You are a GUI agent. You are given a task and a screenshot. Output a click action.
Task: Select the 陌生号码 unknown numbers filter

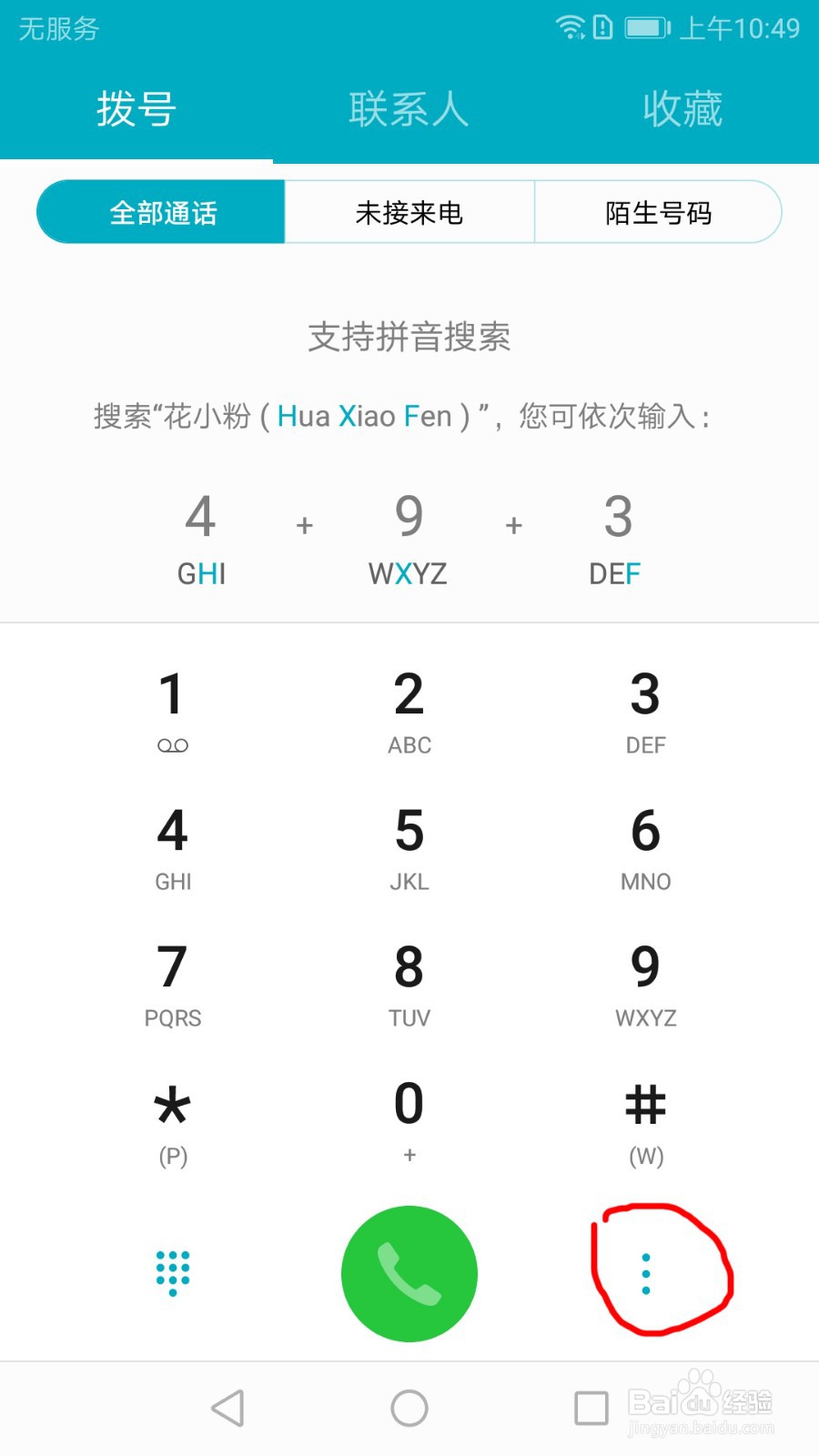[x=658, y=212]
